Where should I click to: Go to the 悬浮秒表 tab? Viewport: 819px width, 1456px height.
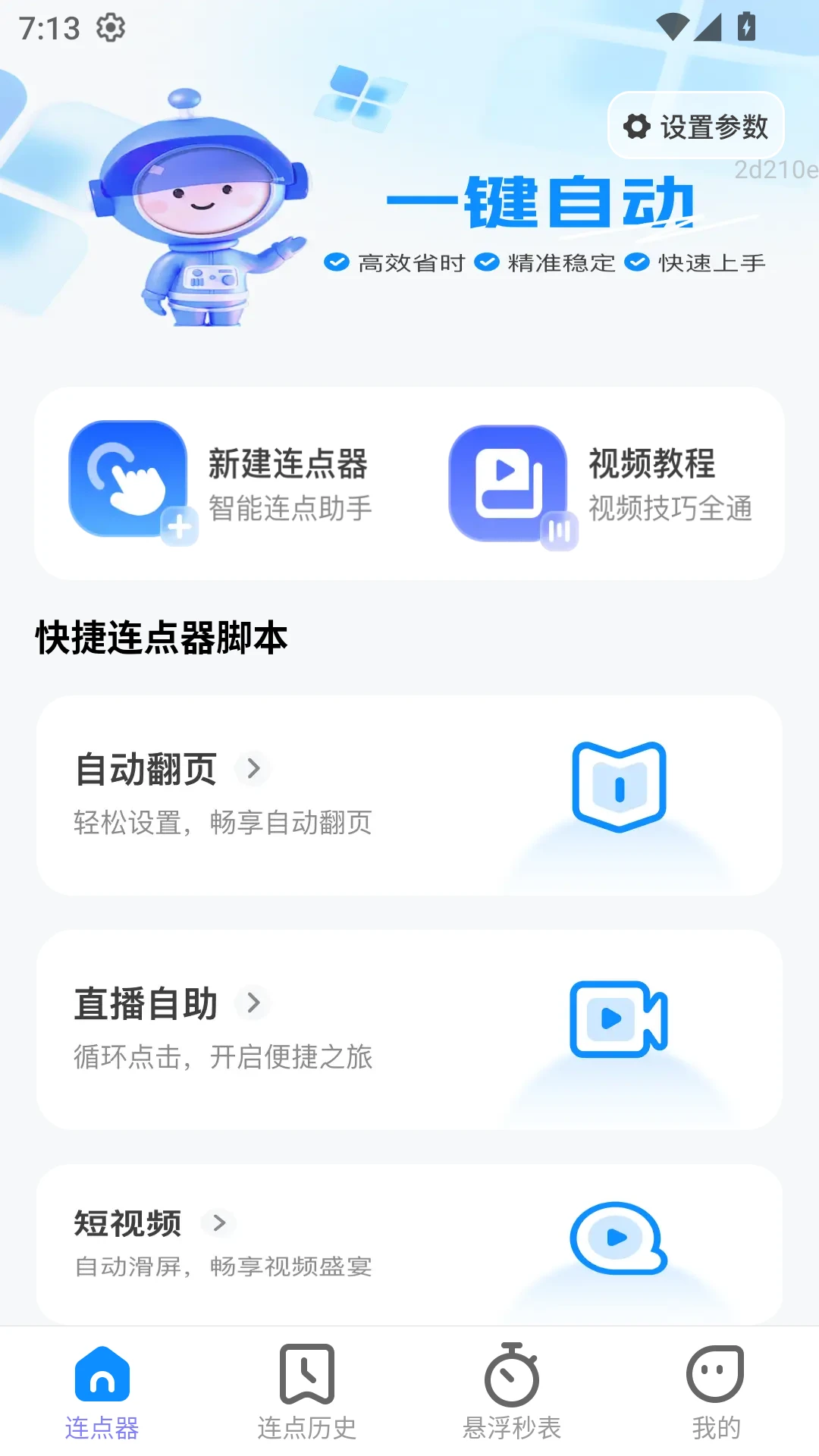512,1392
